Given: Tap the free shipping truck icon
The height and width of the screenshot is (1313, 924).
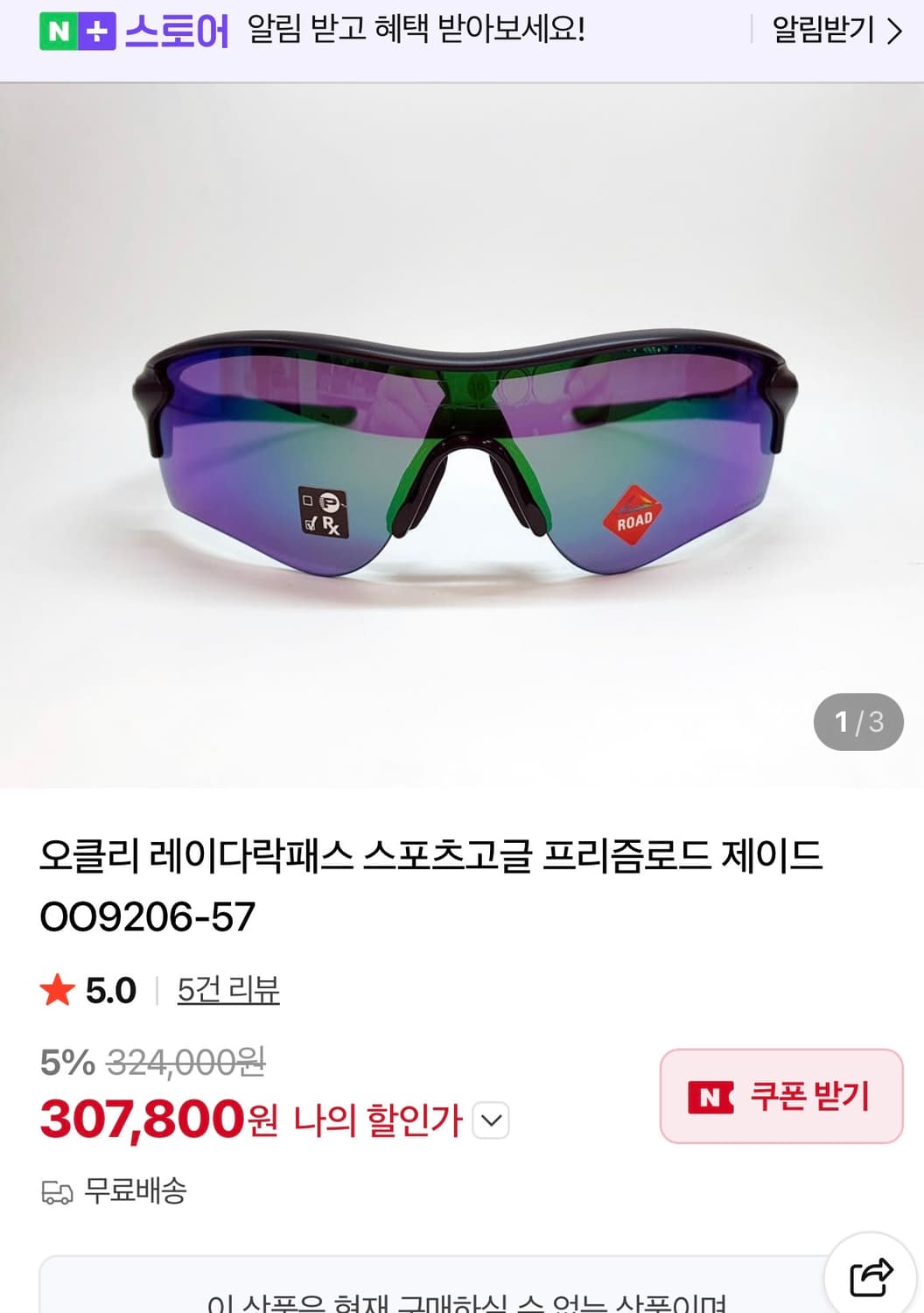Looking at the screenshot, I should [57, 1191].
